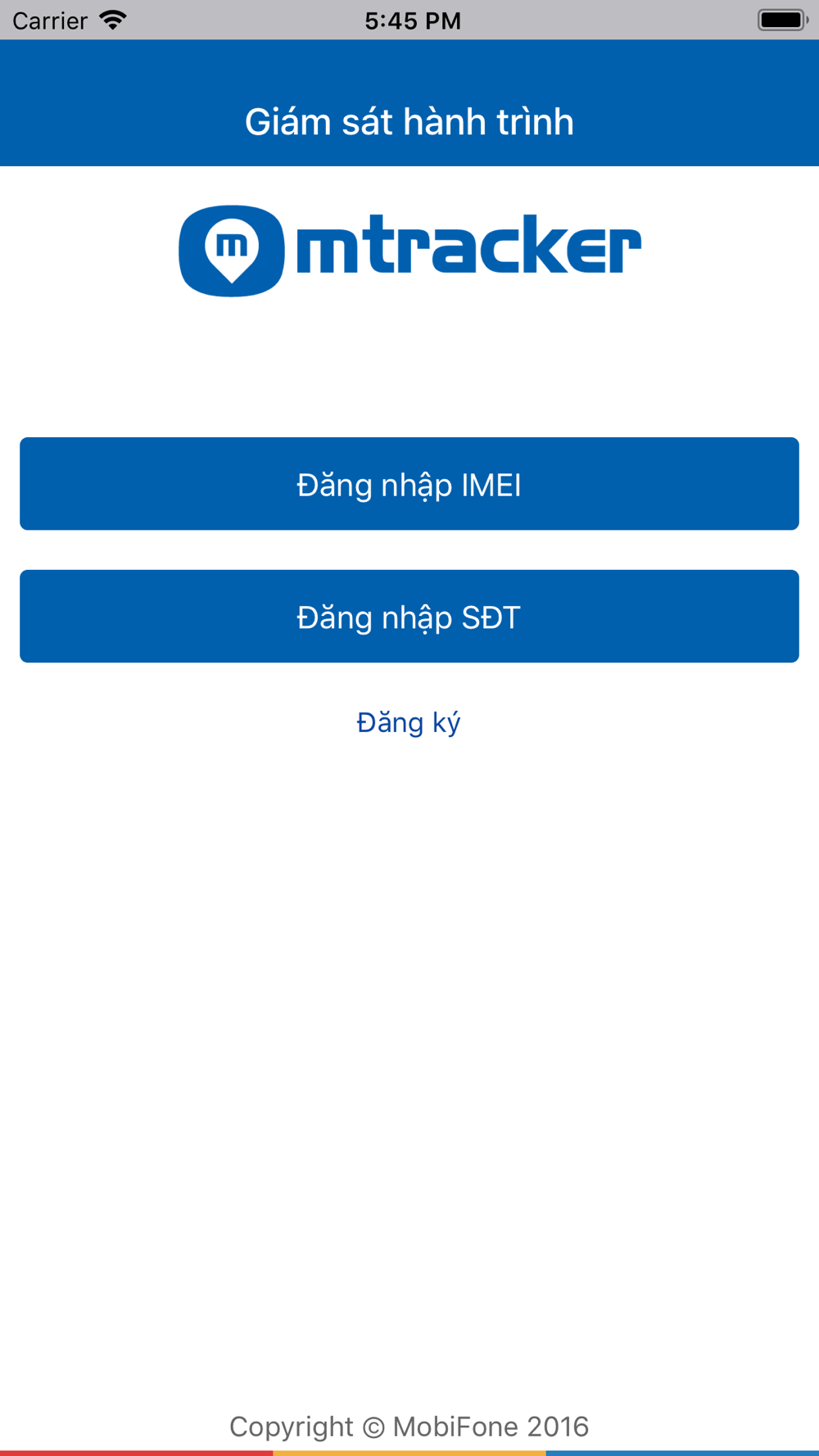Choose Đăng nhập SĐT login option
Viewport: 819px width, 1456px height.
409,617
